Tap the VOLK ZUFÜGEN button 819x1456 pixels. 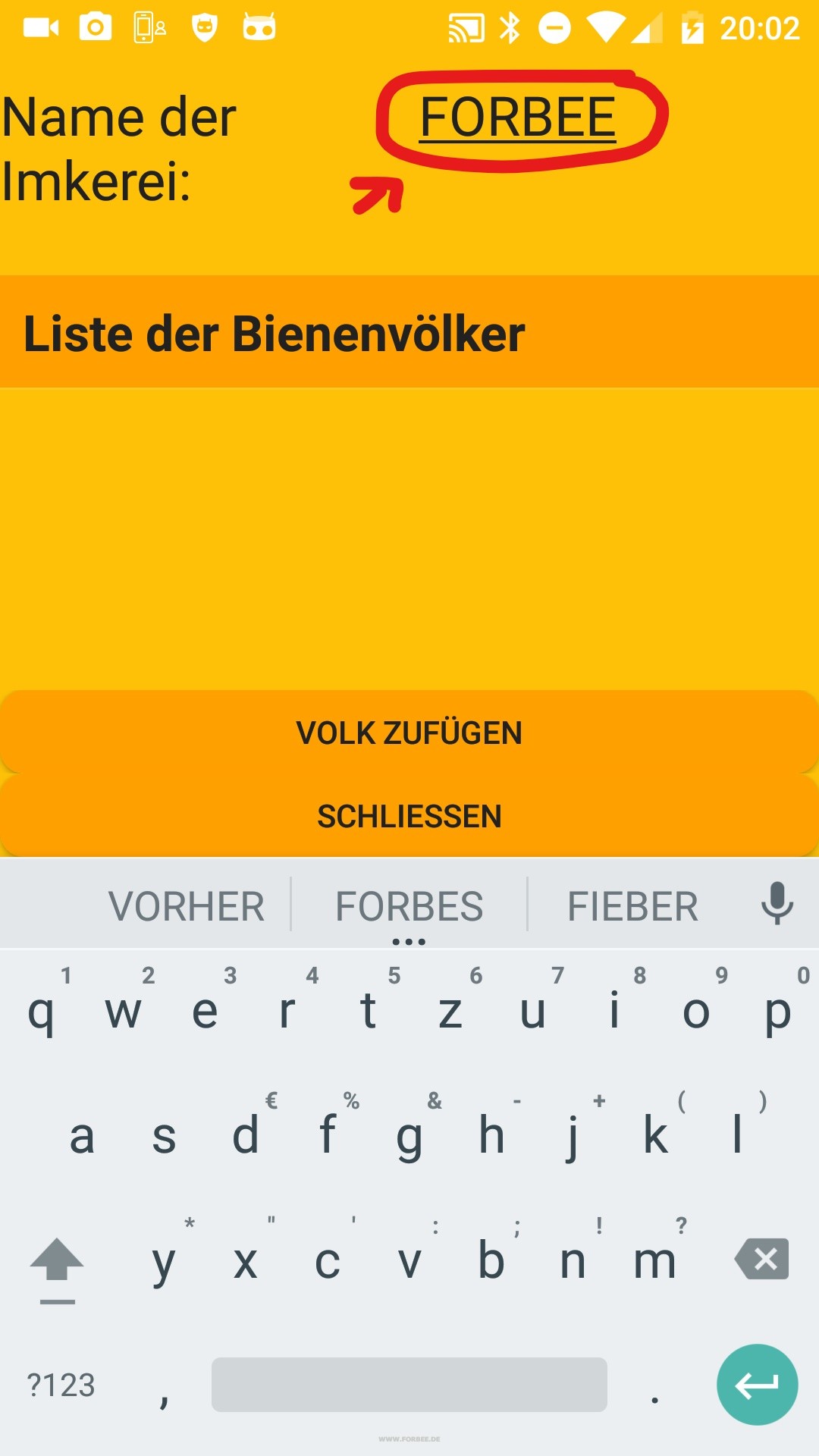click(x=409, y=733)
